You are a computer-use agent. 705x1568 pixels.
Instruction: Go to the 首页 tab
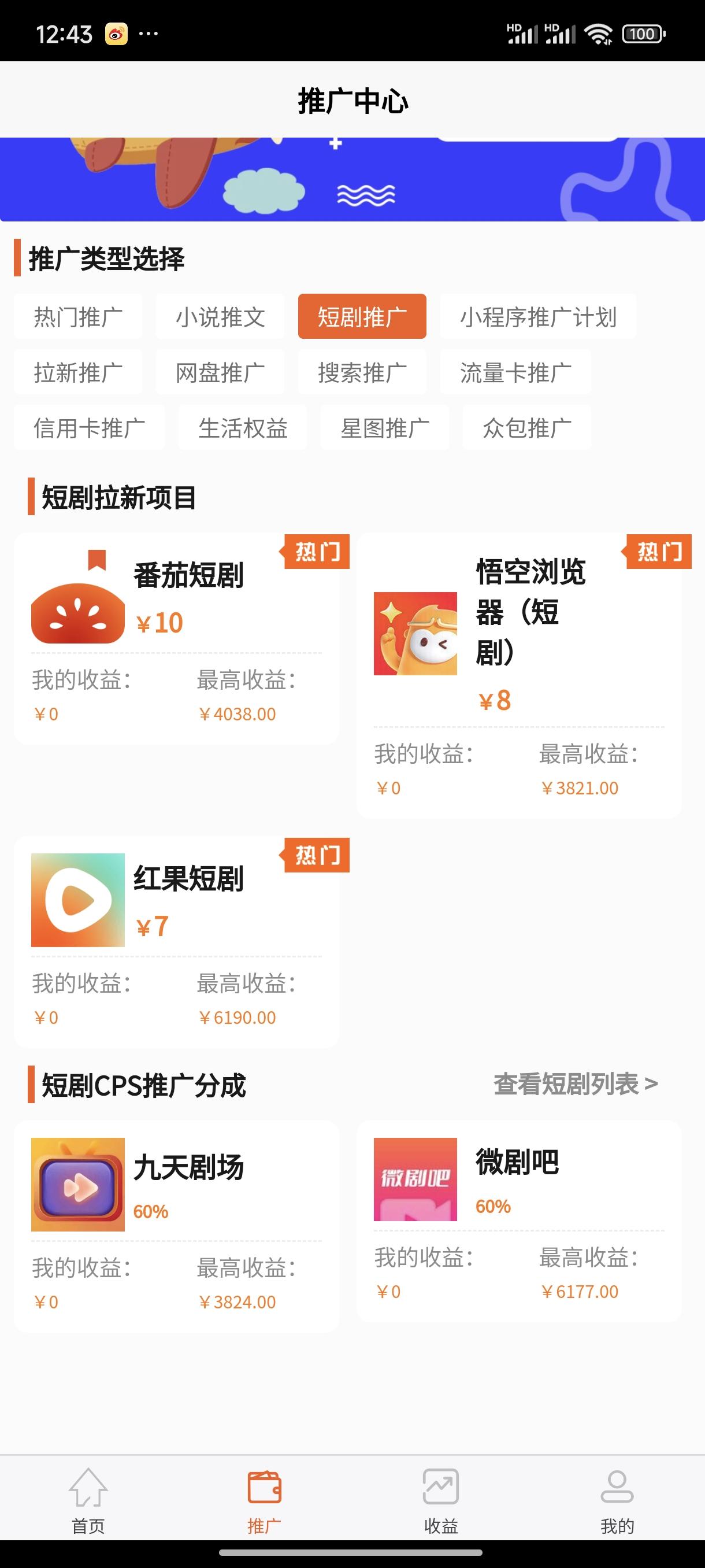[x=88, y=1500]
